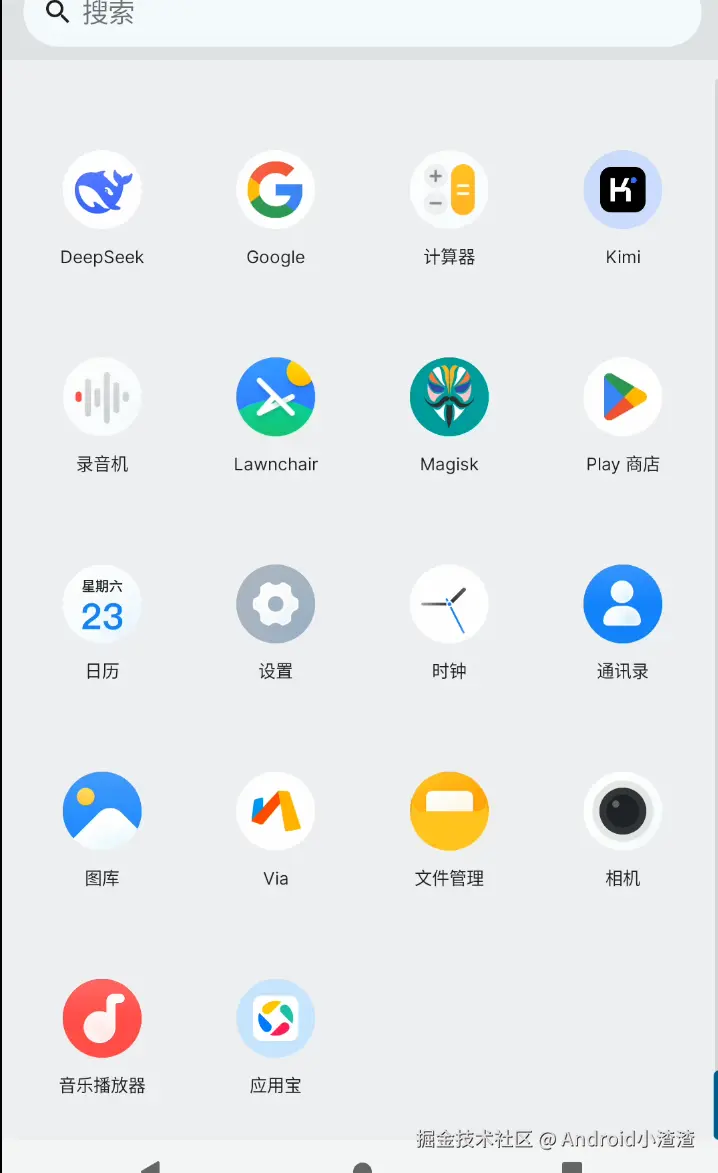
Task: Launch the 应用宝 app store
Action: pyautogui.click(x=276, y=1018)
